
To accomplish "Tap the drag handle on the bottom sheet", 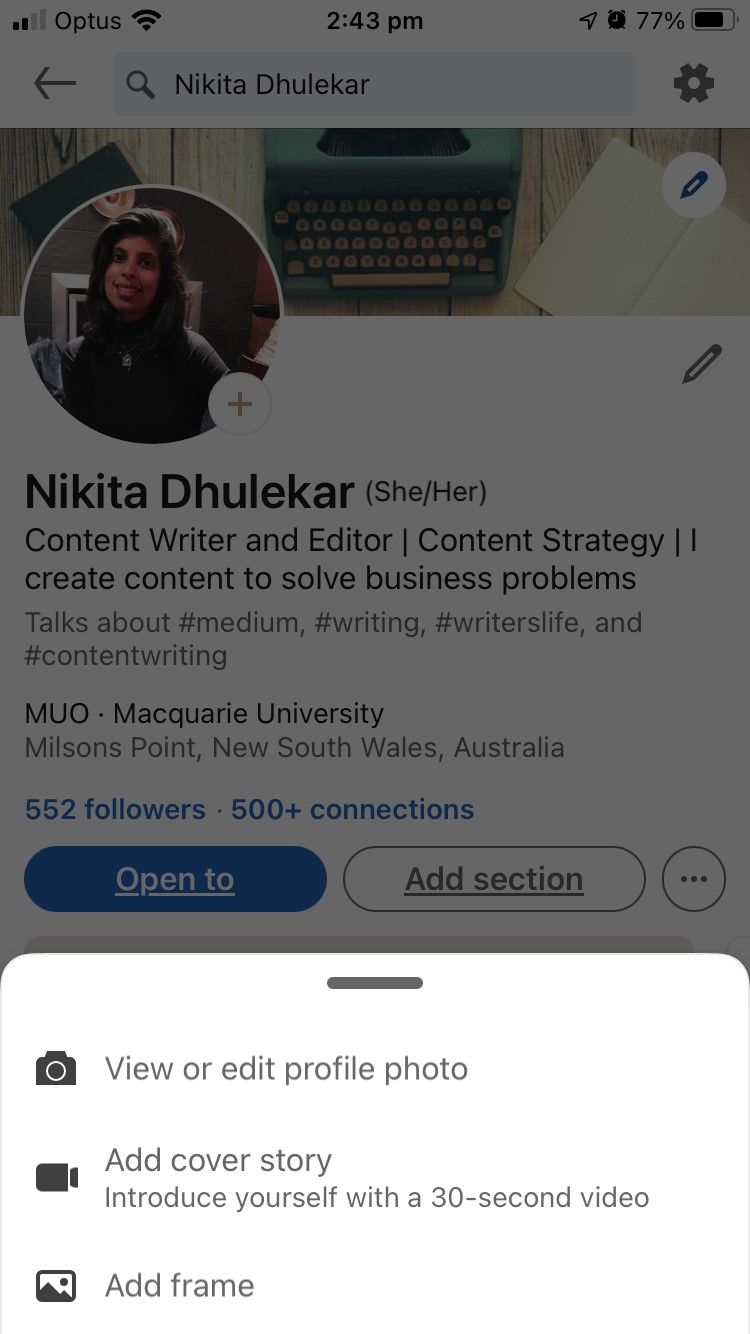I will [x=375, y=983].
